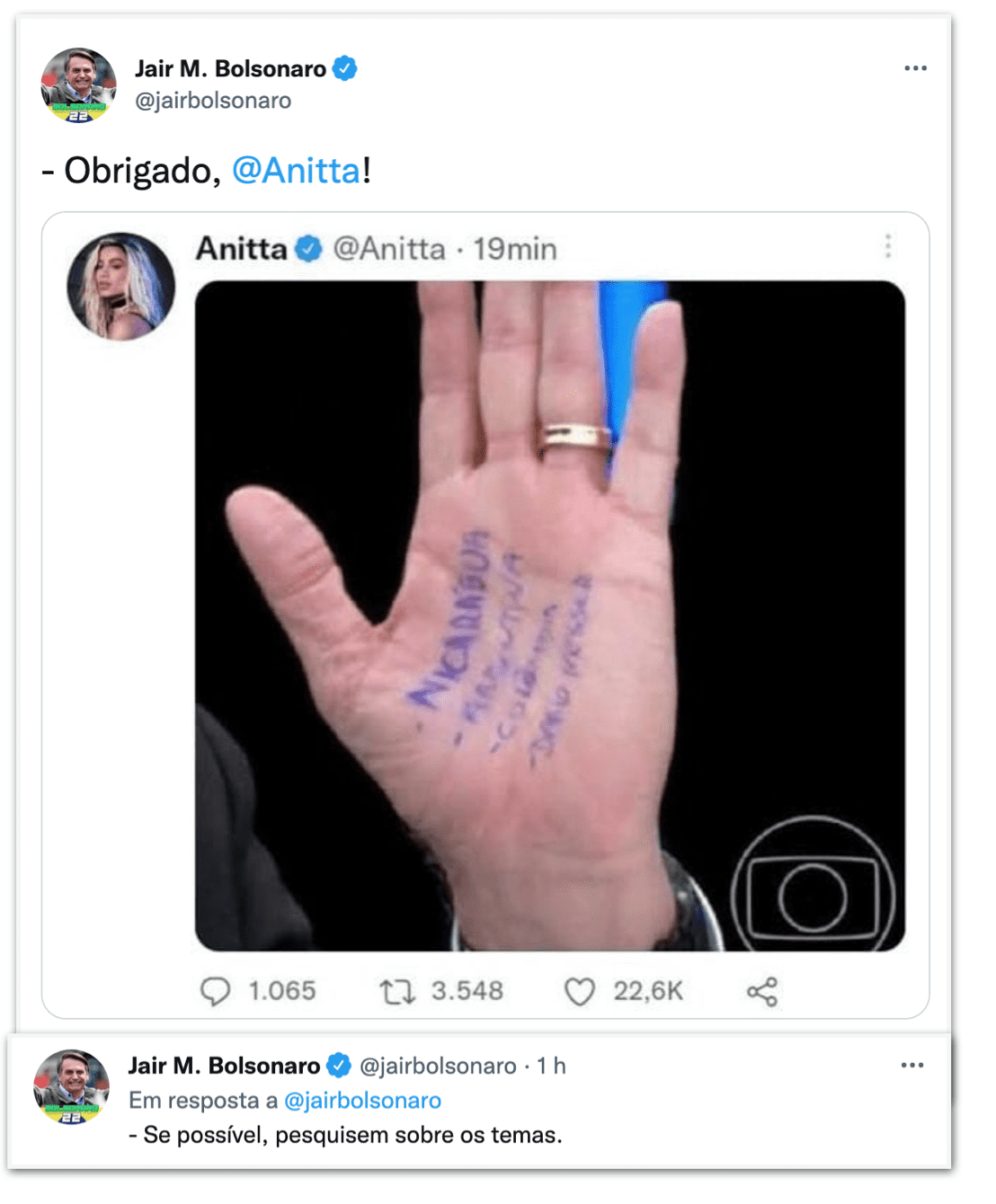The width and height of the screenshot is (996, 1204).
Task: Tap the @jairbolsonaro link after "Em resposta a"
Action: pyautogui.click(x=362, y=1101)
